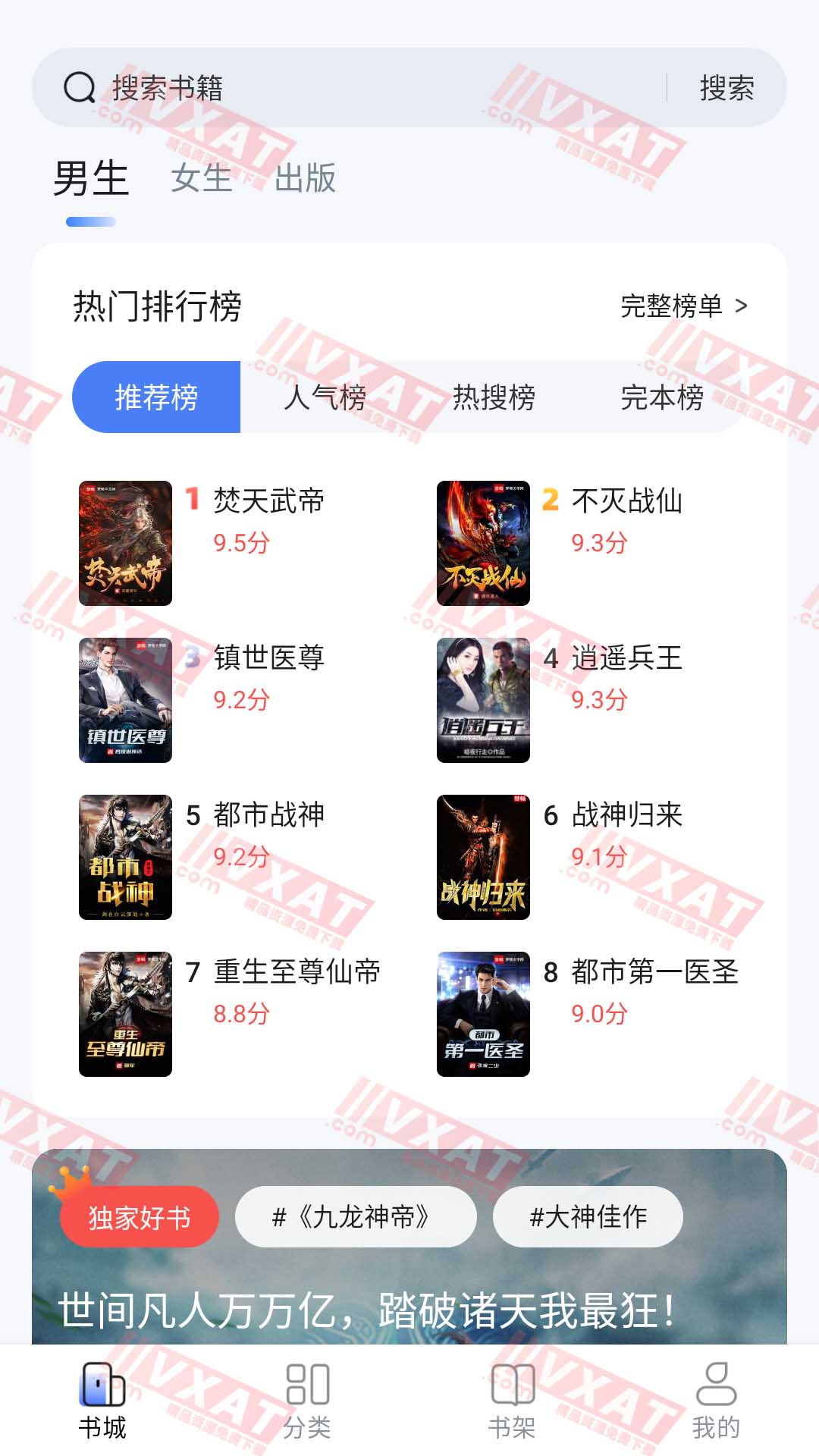Switch to the 女生 section
The image size is (819, 1456).
pos(201,178)
